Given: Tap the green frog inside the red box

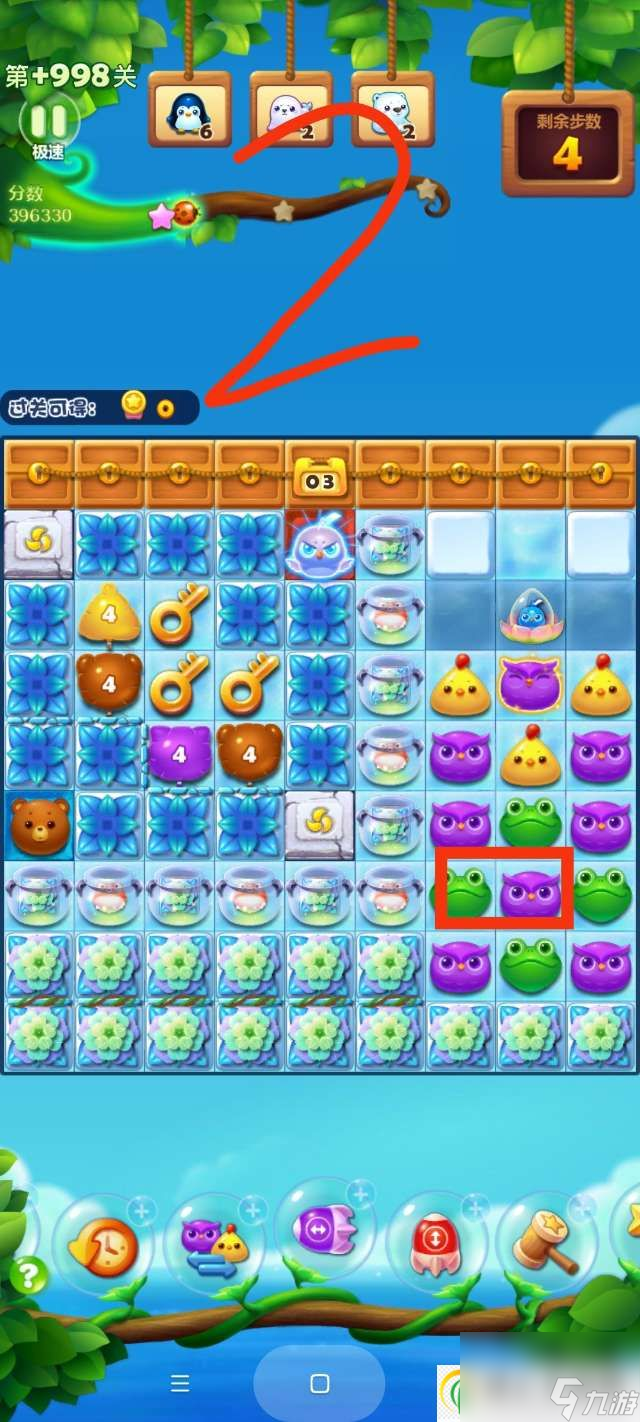Looking at the screenshot, I should [x=465, y=893].
